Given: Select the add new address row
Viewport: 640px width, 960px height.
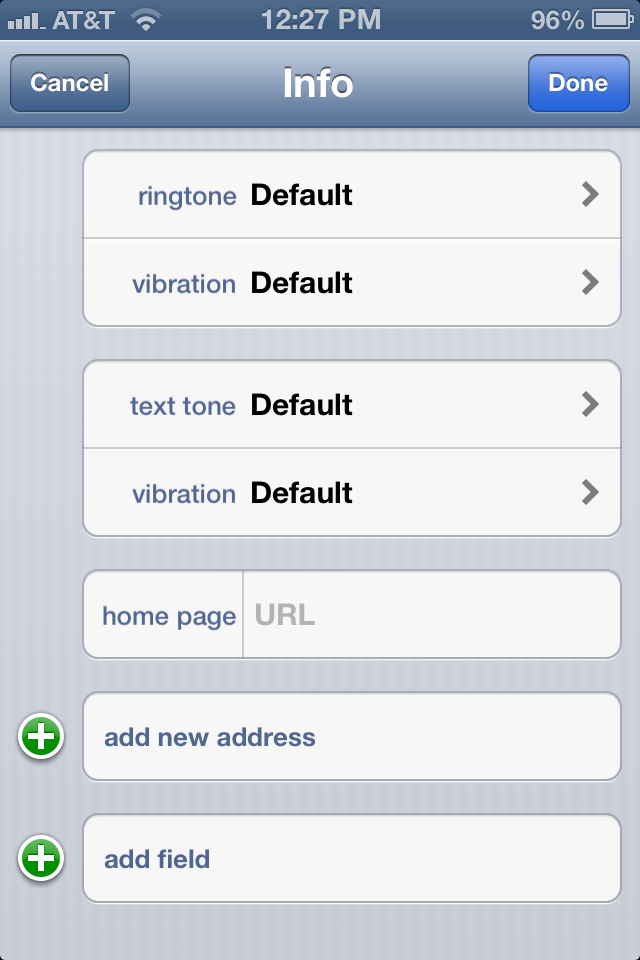Looking at the screenshot, I should coord(352,737).
